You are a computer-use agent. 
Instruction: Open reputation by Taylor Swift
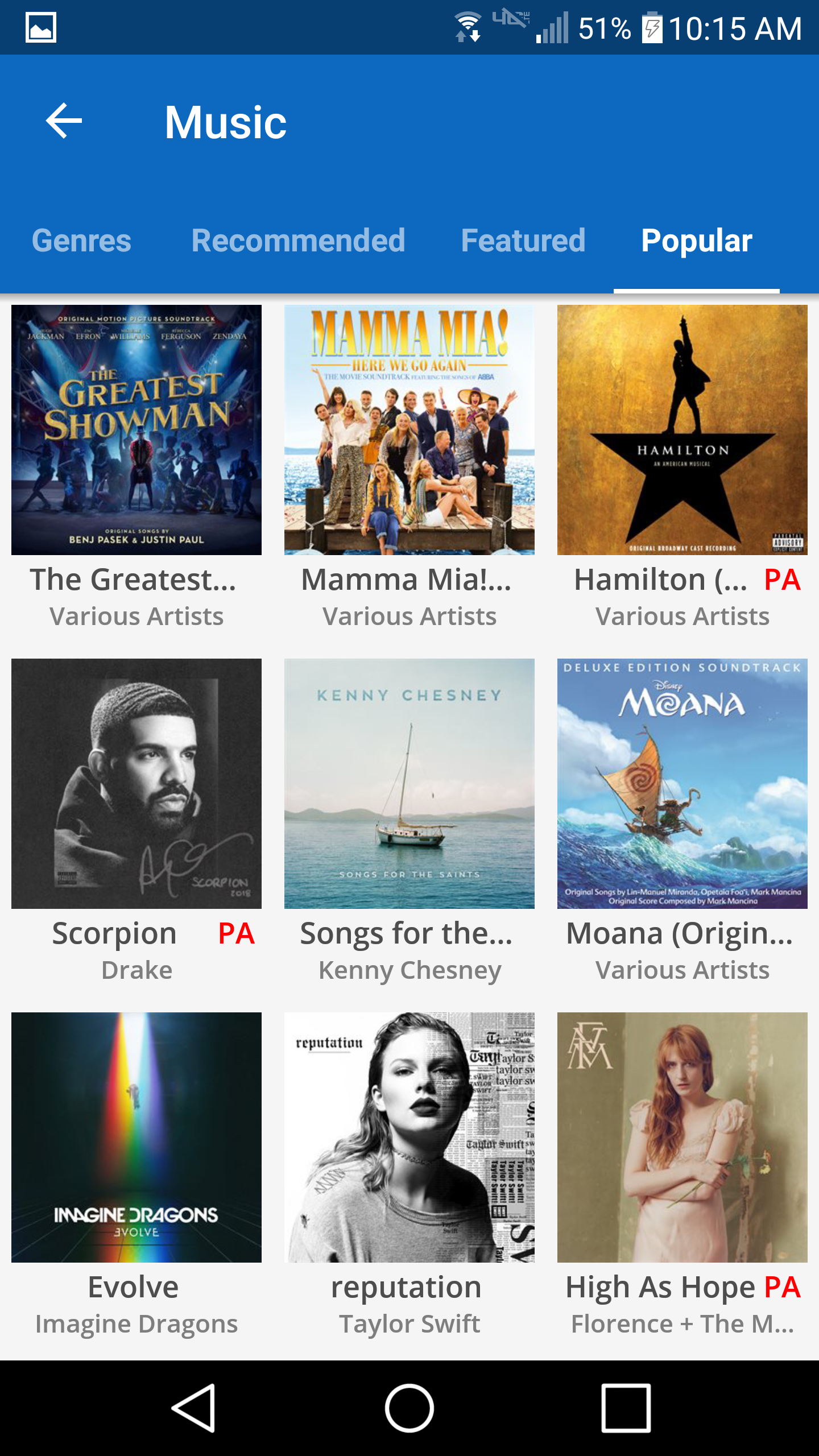tap(409, 1137)
